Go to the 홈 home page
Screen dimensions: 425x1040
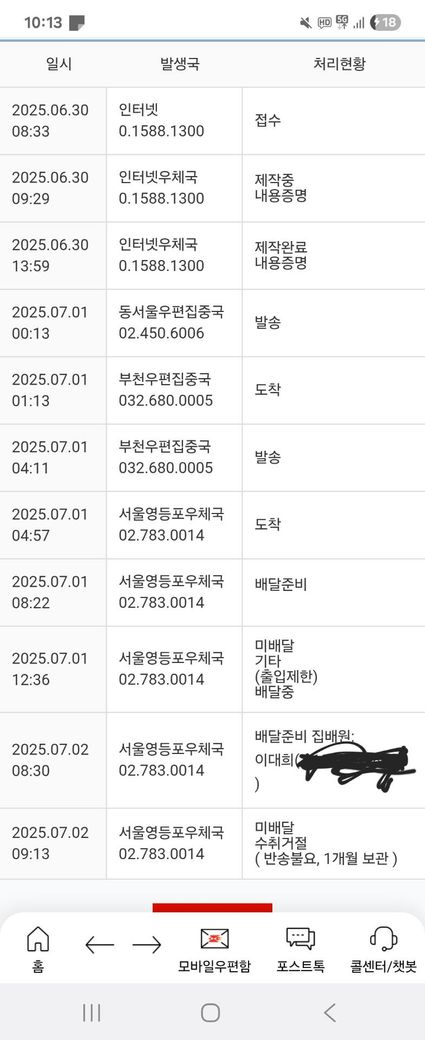pos(38,949)
